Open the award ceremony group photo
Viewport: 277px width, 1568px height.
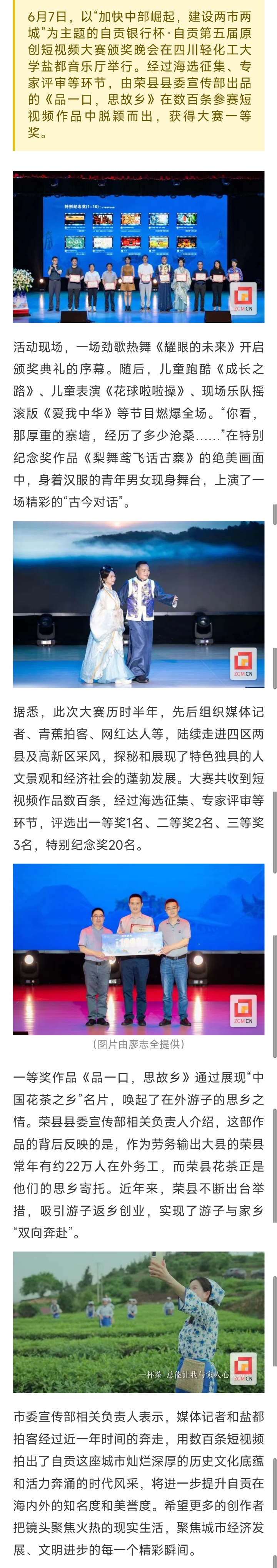138,247
